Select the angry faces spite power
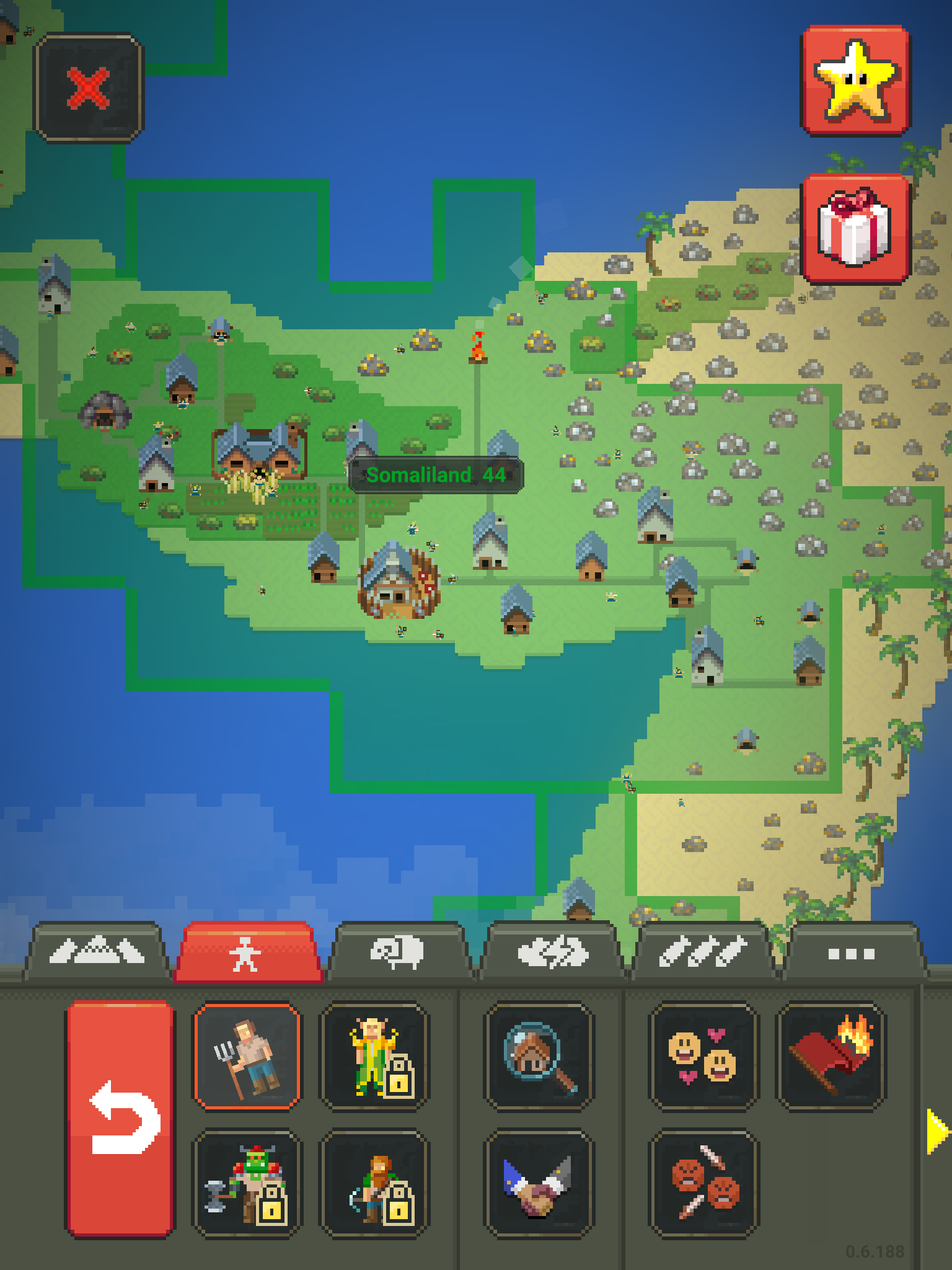 coord(703,1183)
